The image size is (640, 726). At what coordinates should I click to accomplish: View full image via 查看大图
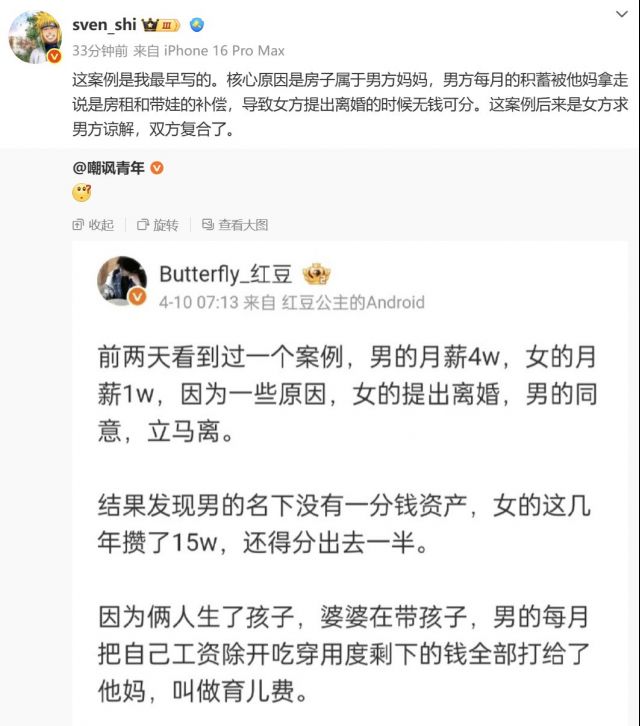(x=235, y=226)
